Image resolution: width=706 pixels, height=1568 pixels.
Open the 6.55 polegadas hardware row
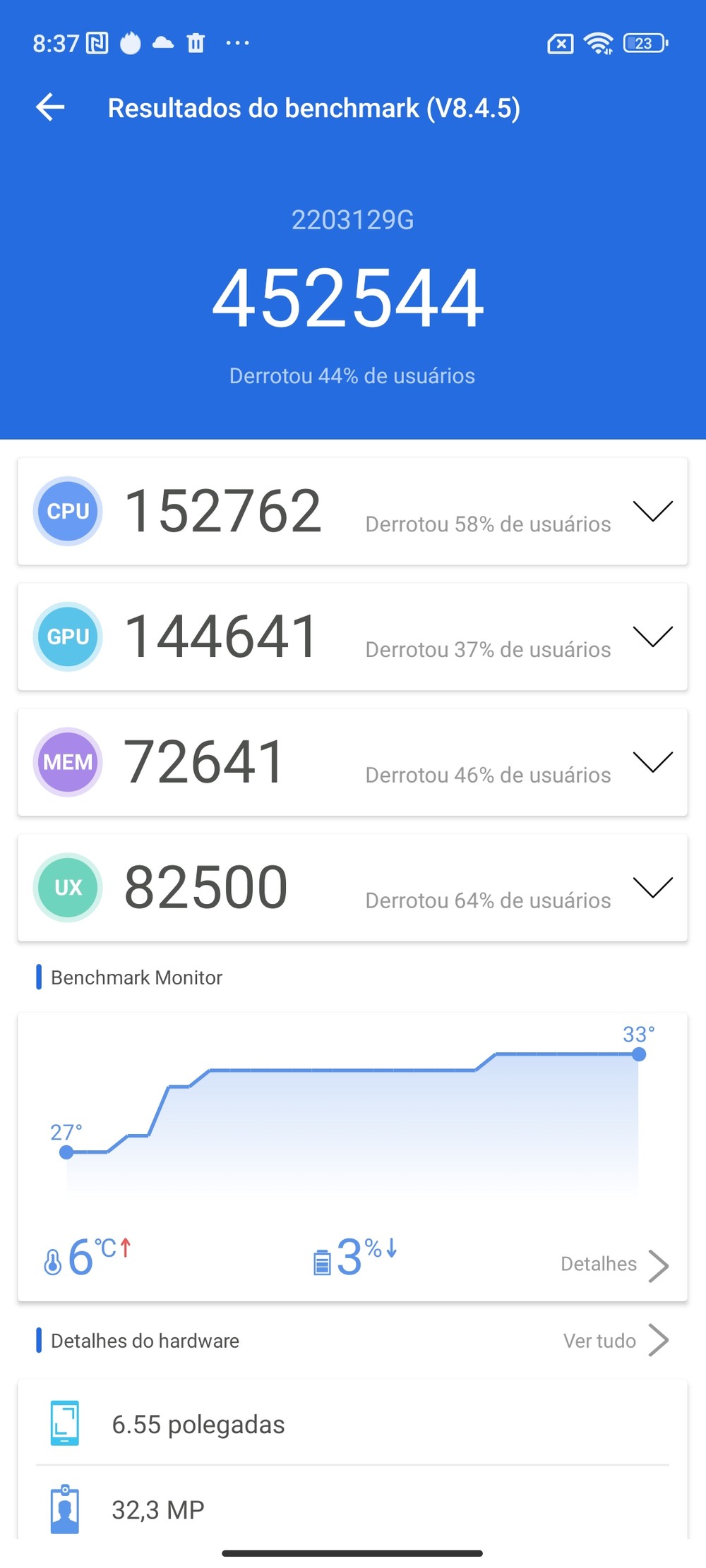[352, 1423]
